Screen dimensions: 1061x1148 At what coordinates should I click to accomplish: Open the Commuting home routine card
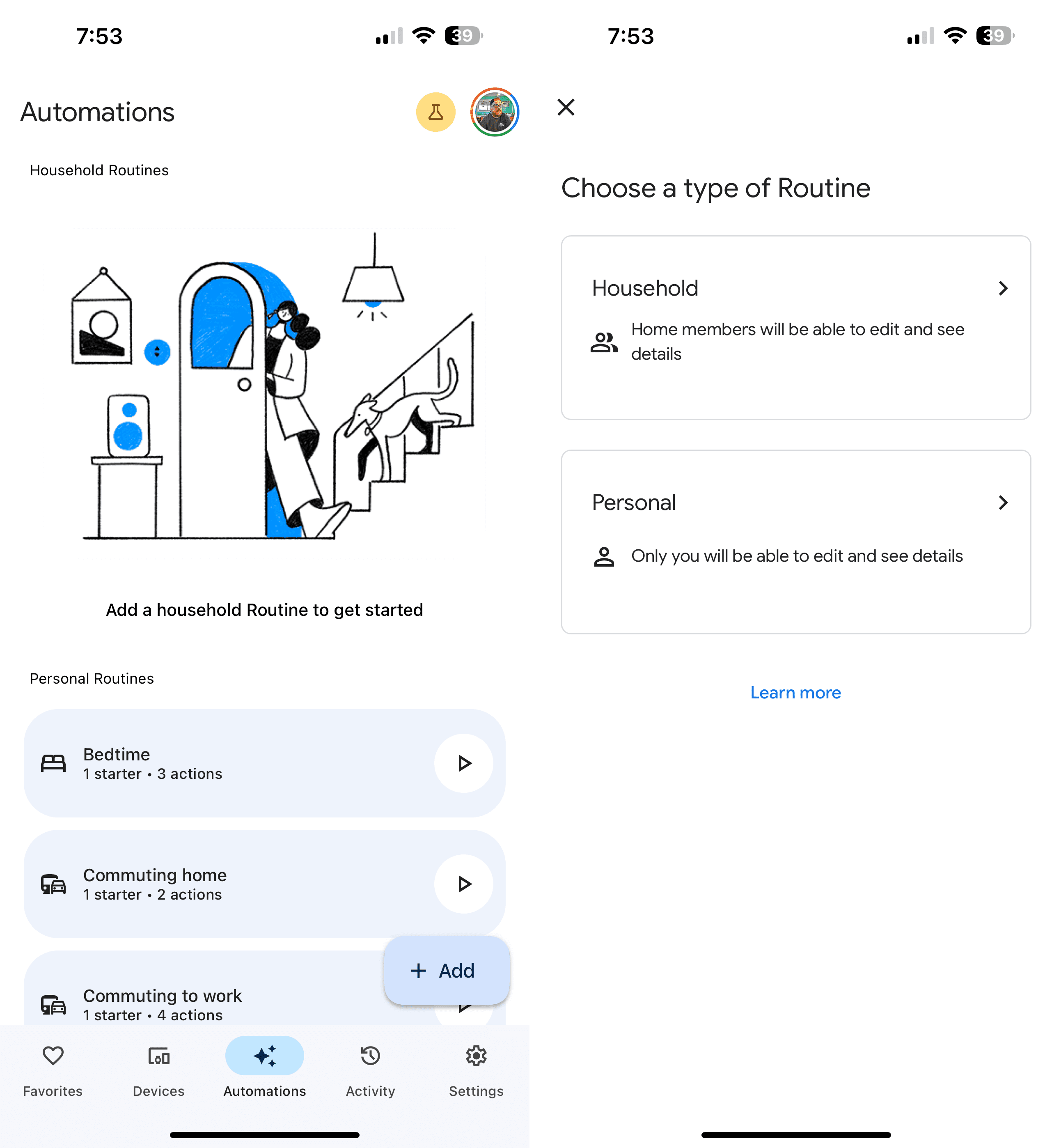pos(265,884)
